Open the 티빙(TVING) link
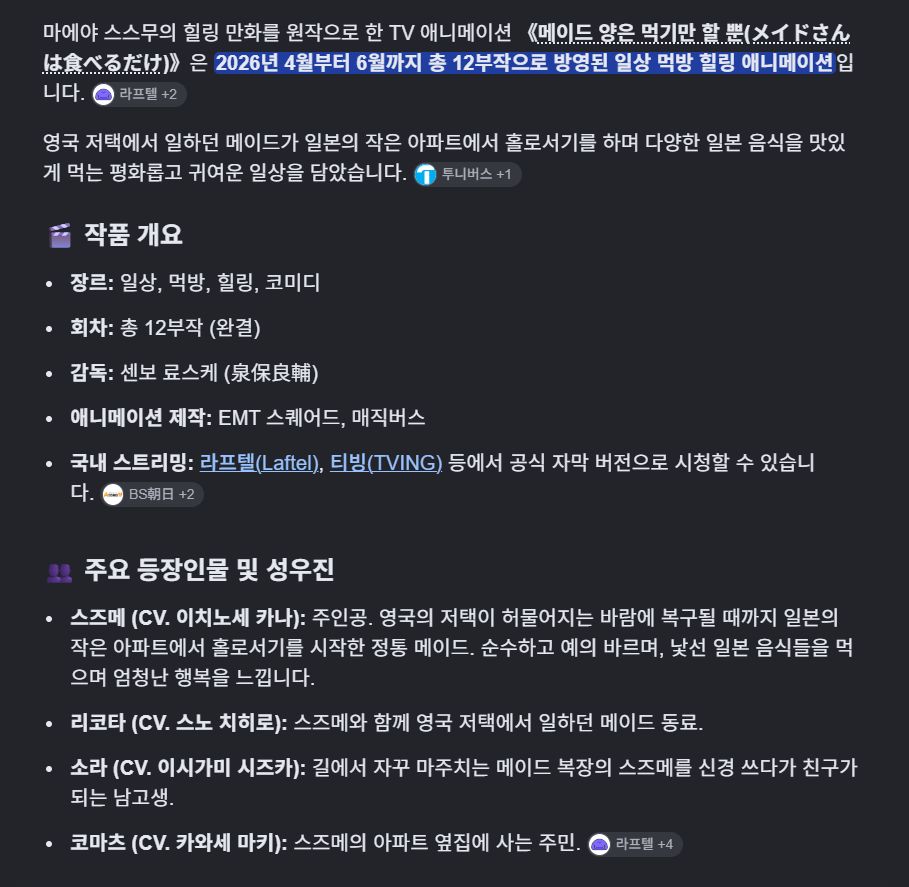This screenshot has height=887, width=909. [x=386, y=463]
